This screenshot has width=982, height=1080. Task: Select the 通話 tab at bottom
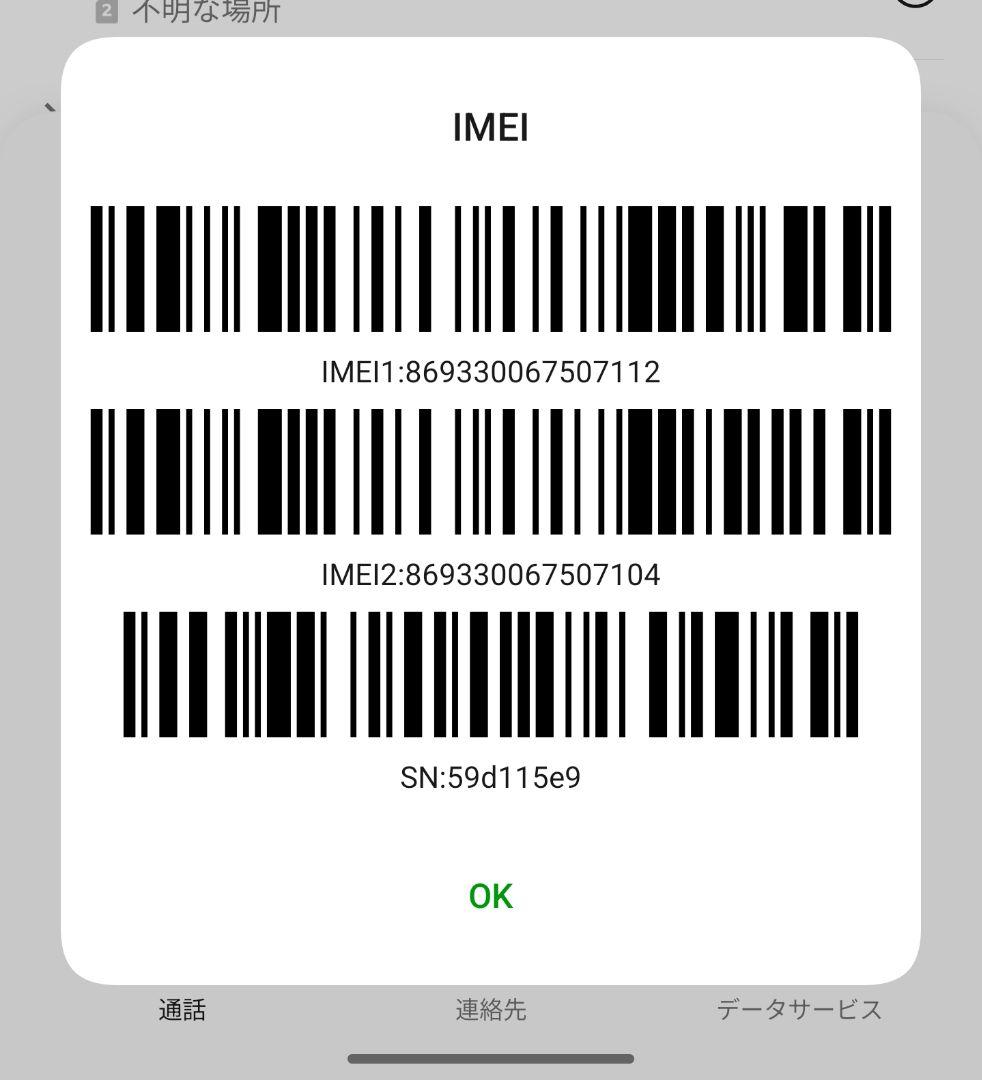182,1010
